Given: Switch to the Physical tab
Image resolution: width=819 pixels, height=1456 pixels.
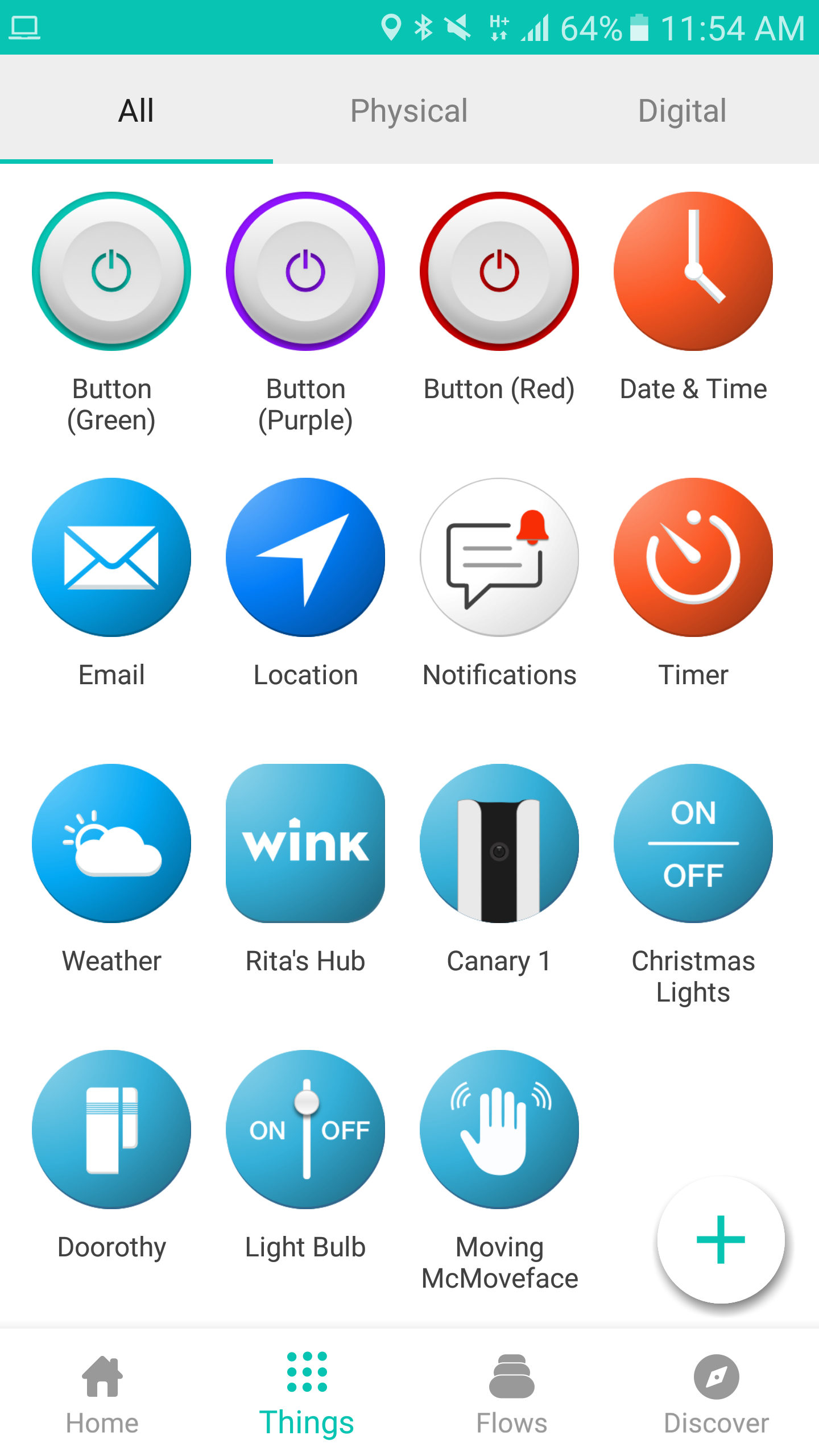Looking at the screenshot, I should click(409, 110).
